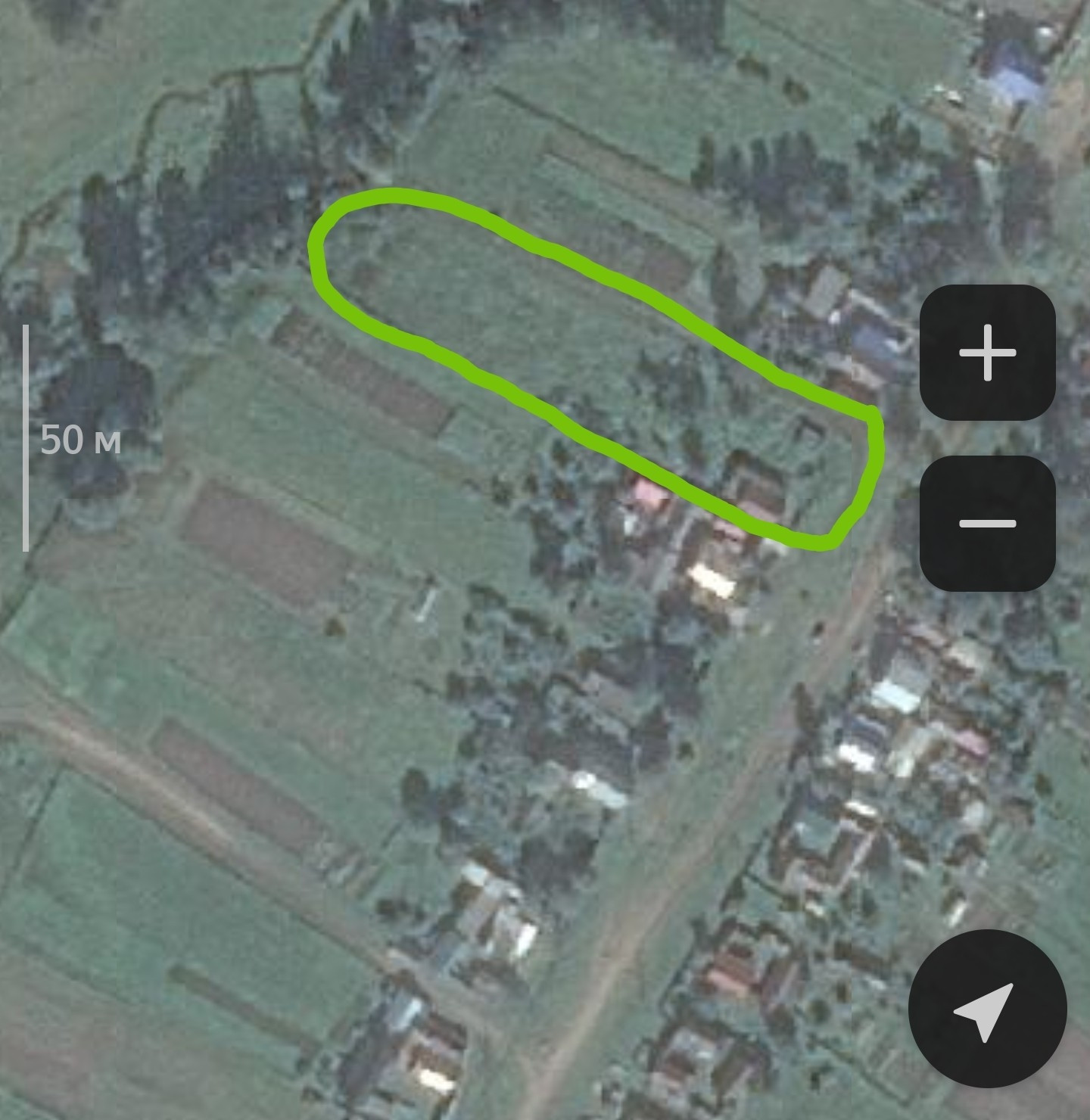Center map on my current location
The height and width of the screenshot is (1120, 1090).
click(986, 1008)
